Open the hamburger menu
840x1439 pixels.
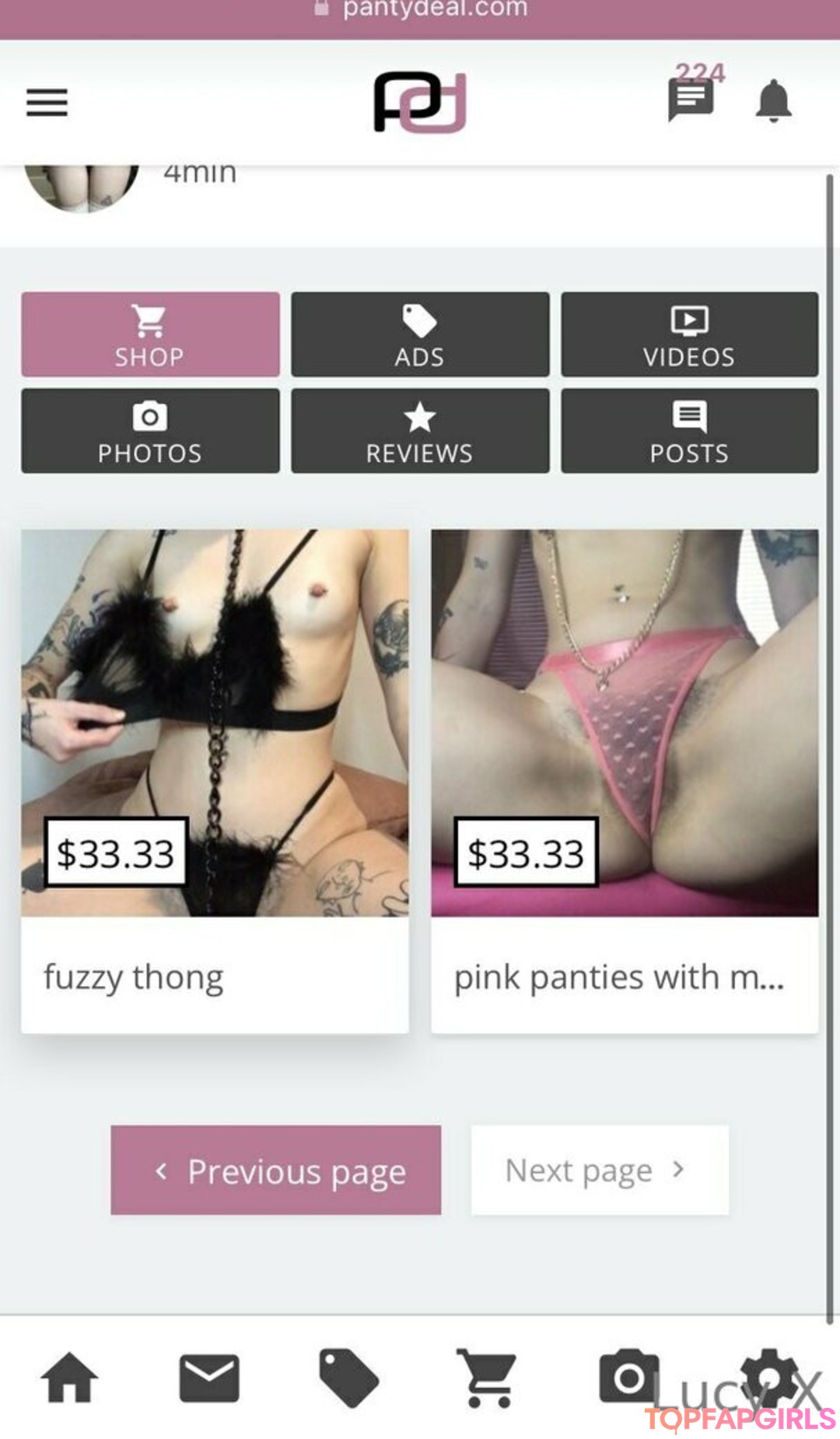[x=47, y=103]
